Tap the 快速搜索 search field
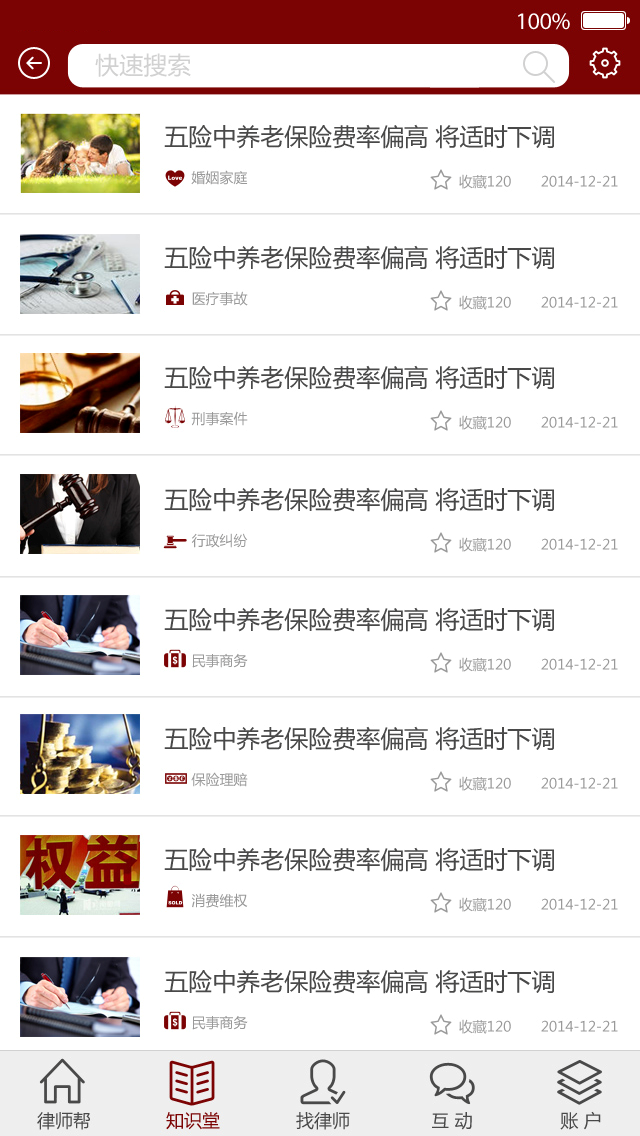Screen dimensions: 640x1136 pyautogui.click(x=290, y=66)
